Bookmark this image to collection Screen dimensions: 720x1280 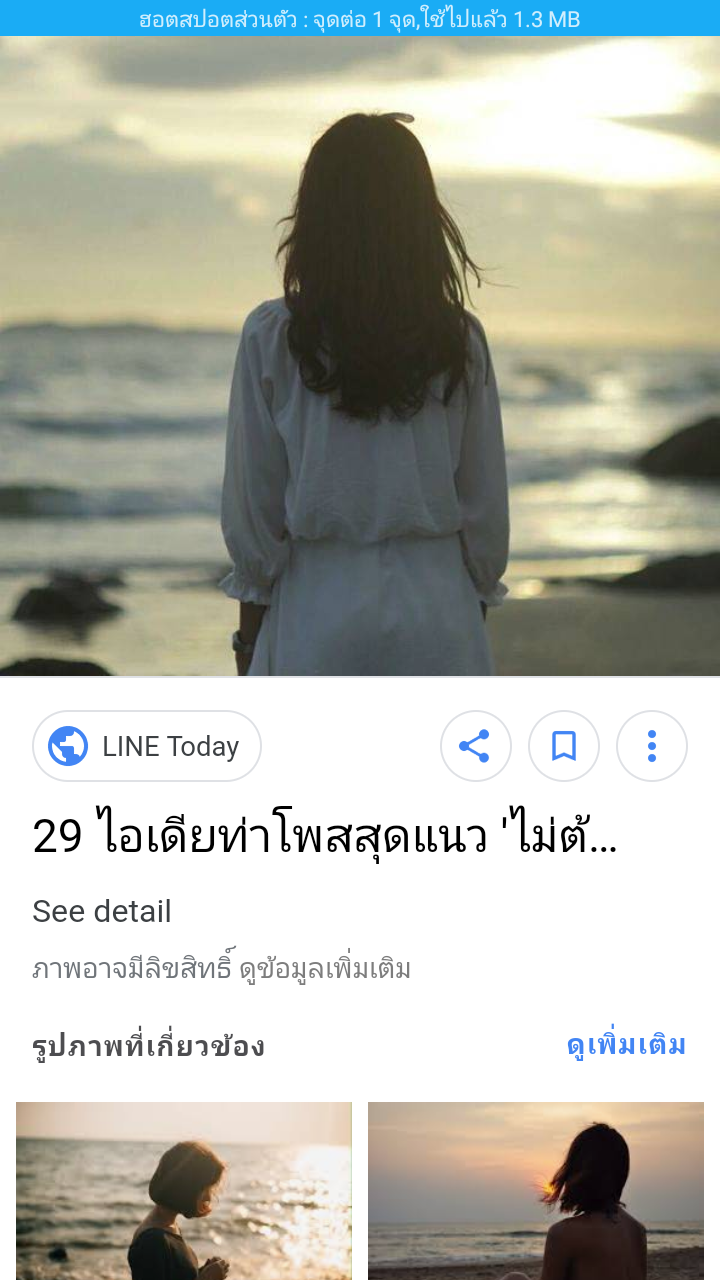[563, 746]
